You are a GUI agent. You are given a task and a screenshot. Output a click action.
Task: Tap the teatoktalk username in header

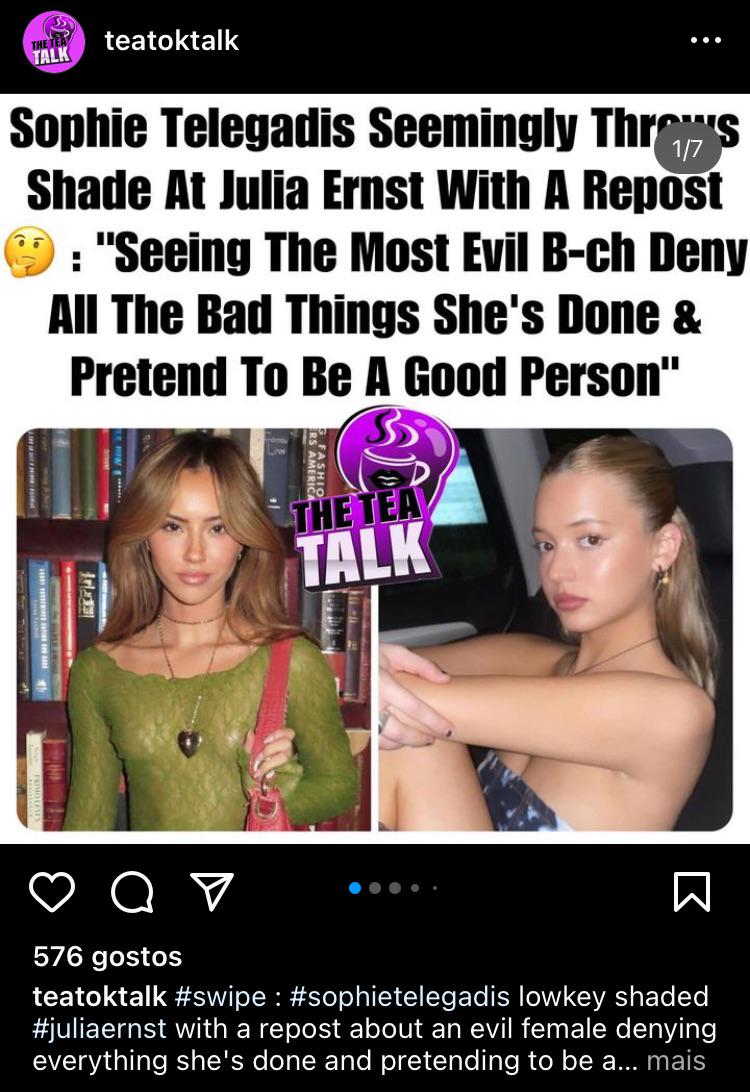171,41
